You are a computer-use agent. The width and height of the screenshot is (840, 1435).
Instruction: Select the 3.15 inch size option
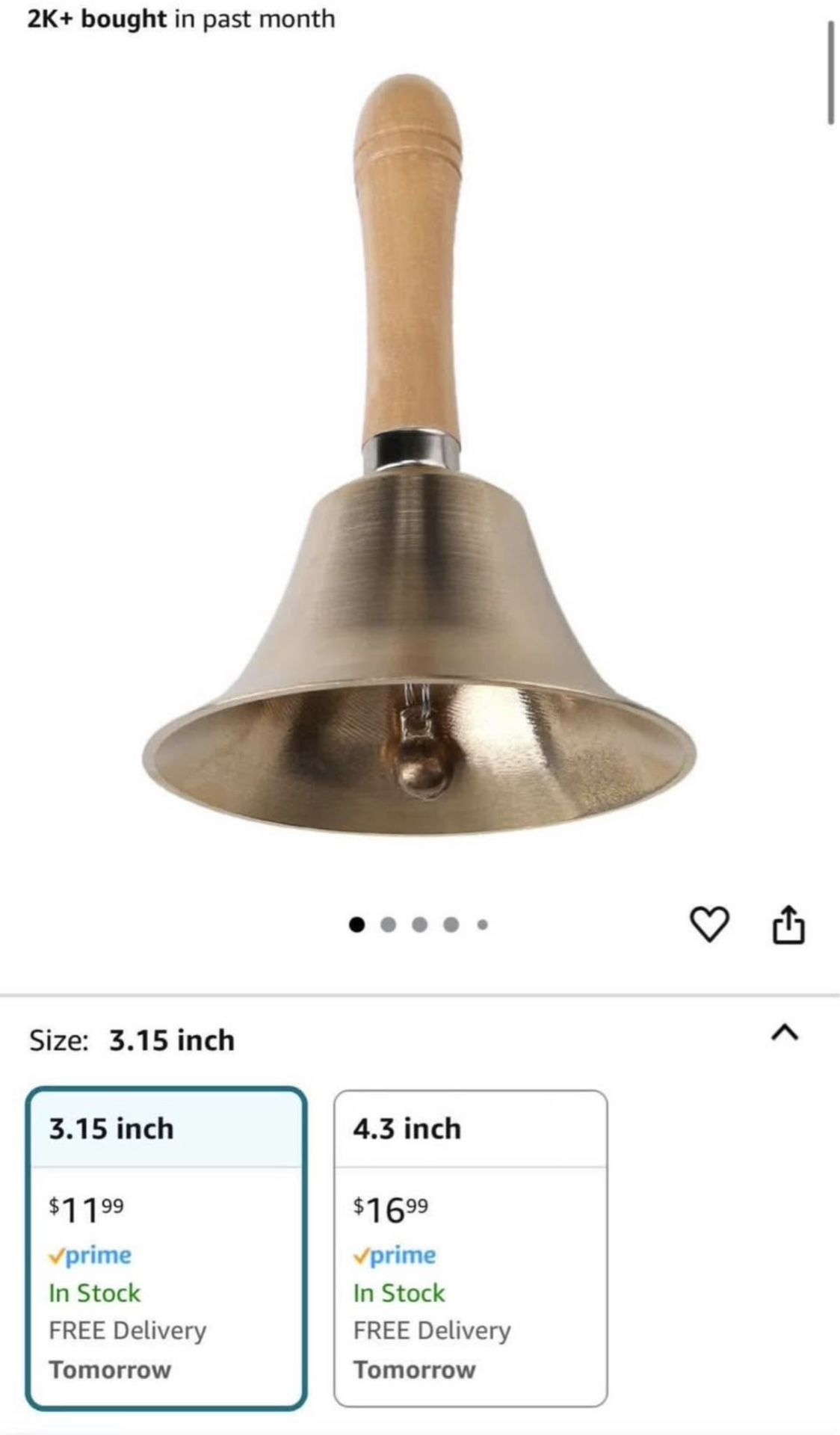tap(166, 1247)
